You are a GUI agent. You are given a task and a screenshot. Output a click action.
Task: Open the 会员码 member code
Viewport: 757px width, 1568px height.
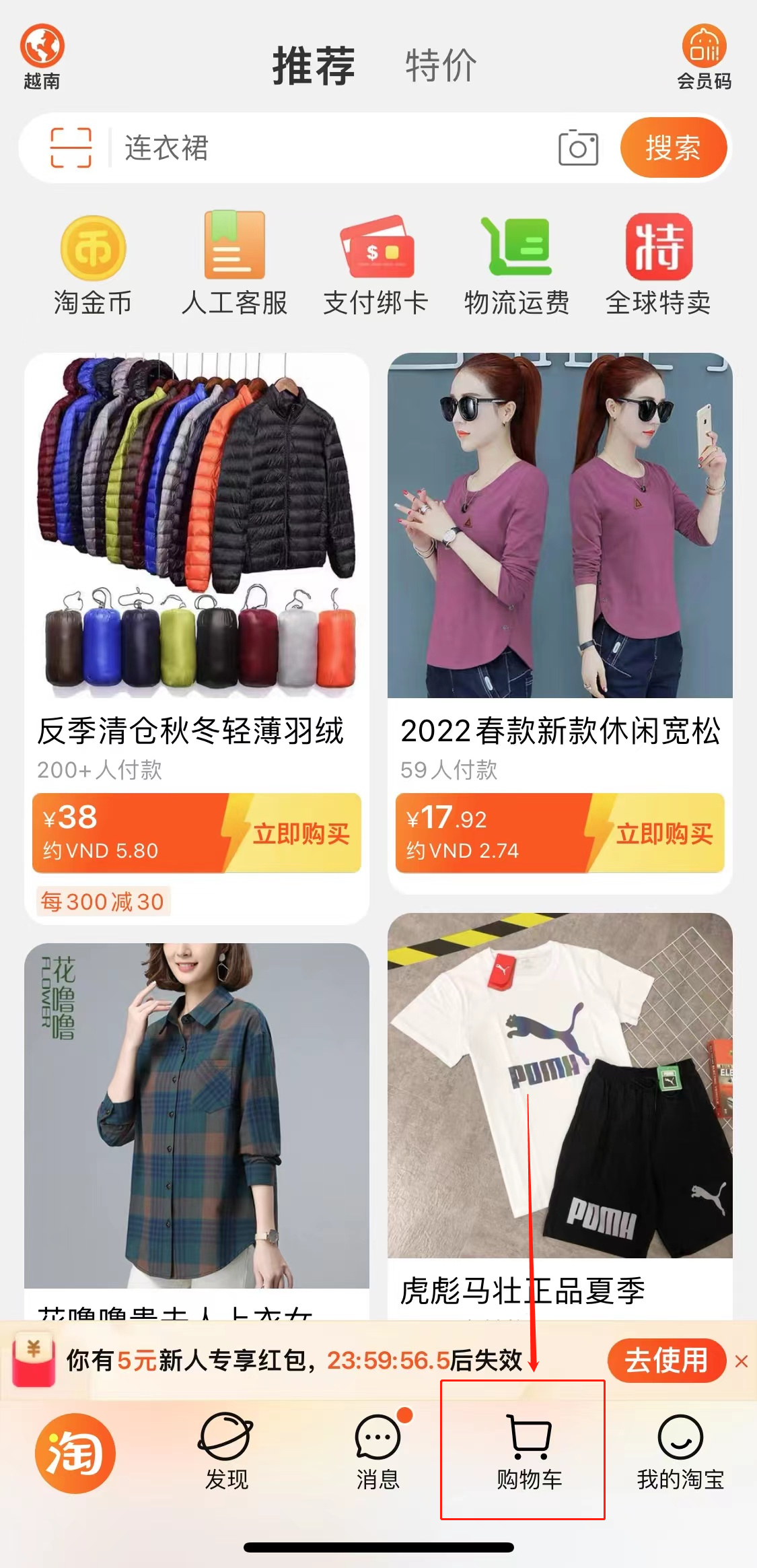tap(704, 57)
